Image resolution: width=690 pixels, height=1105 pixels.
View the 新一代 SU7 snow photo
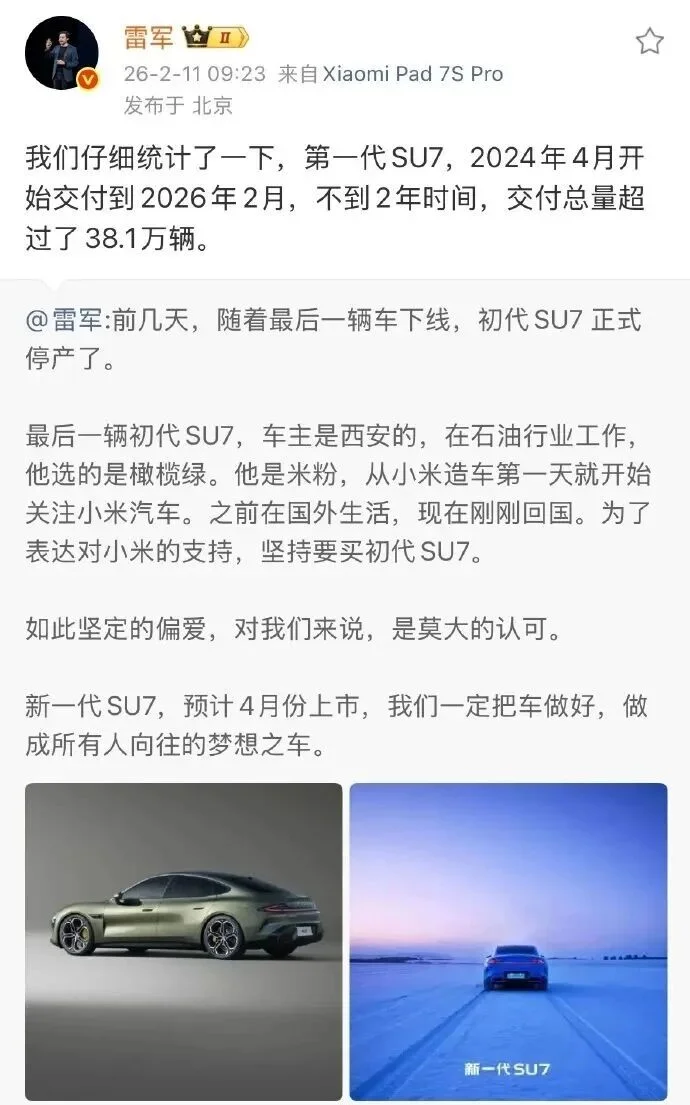[508, 940]
